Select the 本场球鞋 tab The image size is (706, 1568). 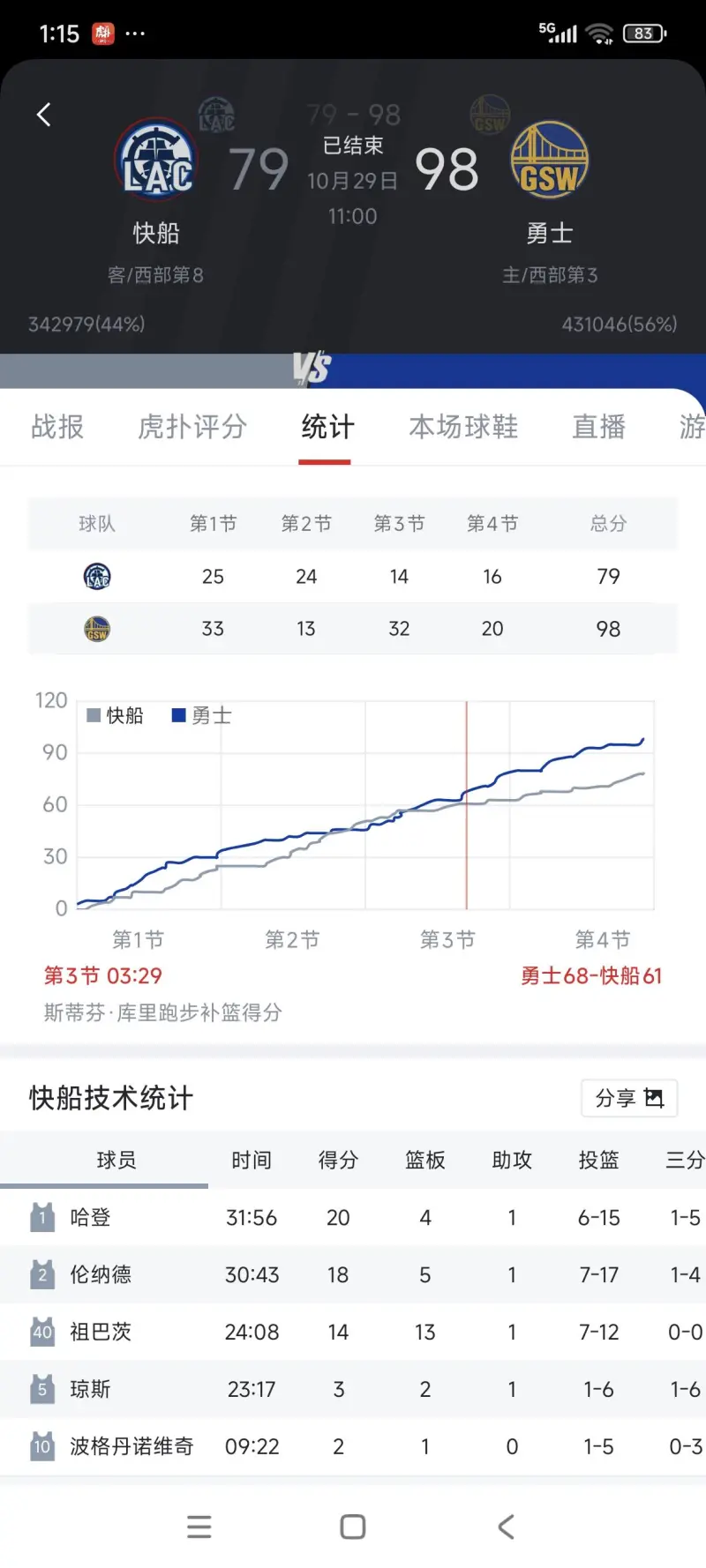click(462, 427)
